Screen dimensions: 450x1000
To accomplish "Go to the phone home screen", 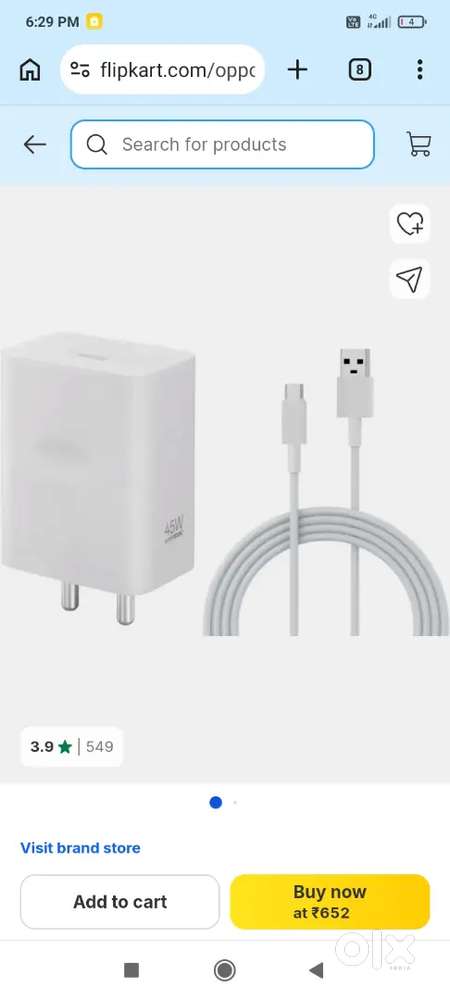I will point(224,970).
